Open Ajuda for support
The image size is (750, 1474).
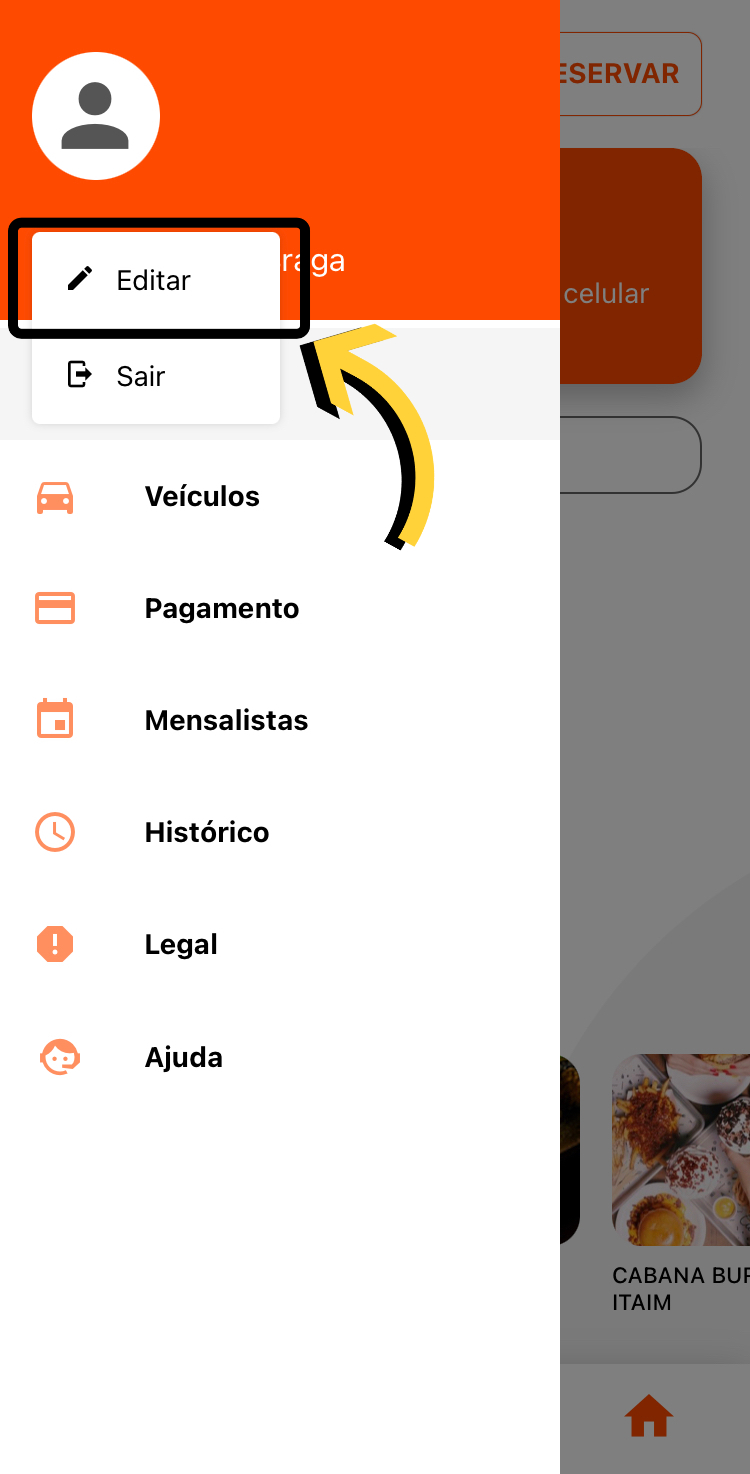pos(280,1057)
